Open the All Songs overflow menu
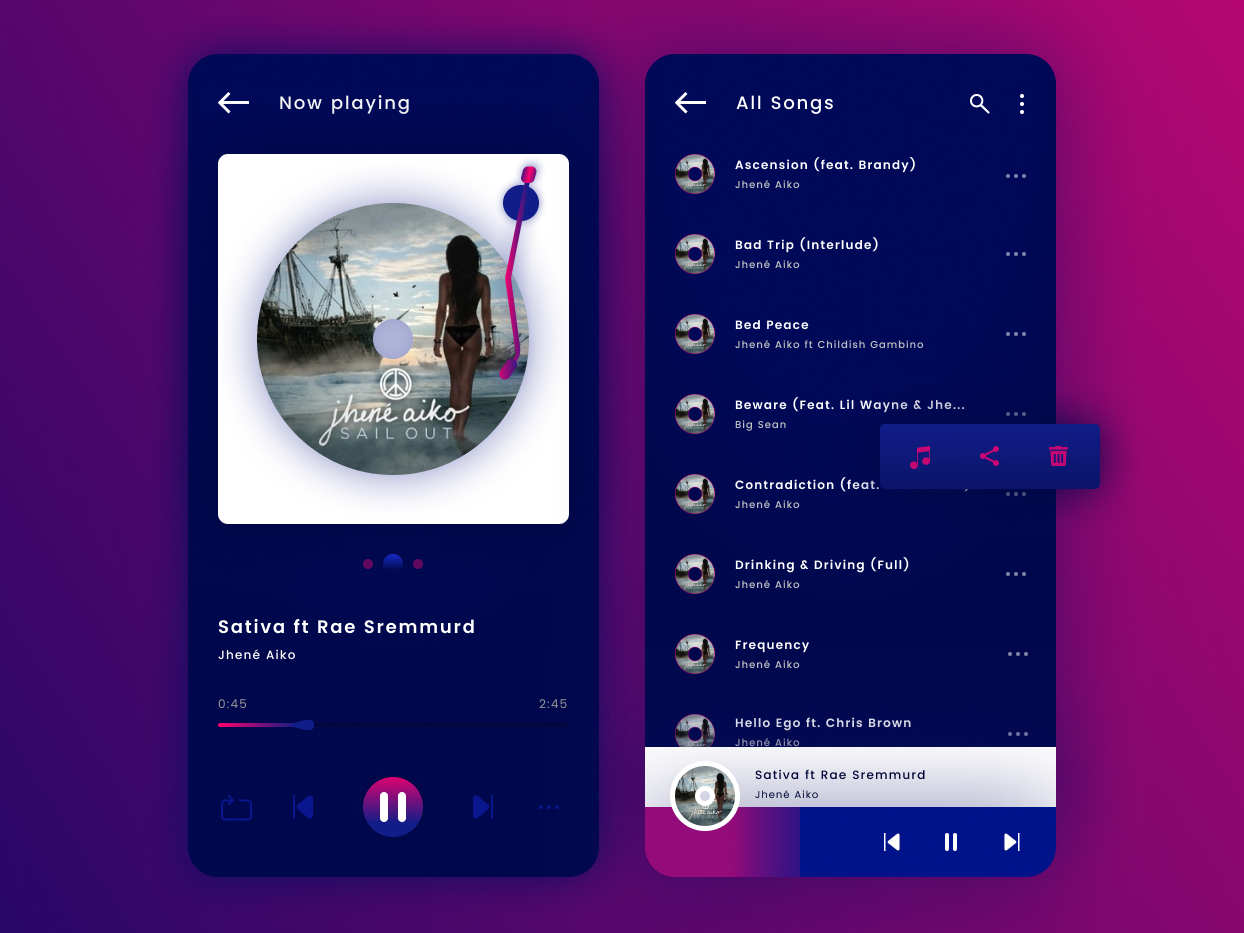 (1021, 103)
